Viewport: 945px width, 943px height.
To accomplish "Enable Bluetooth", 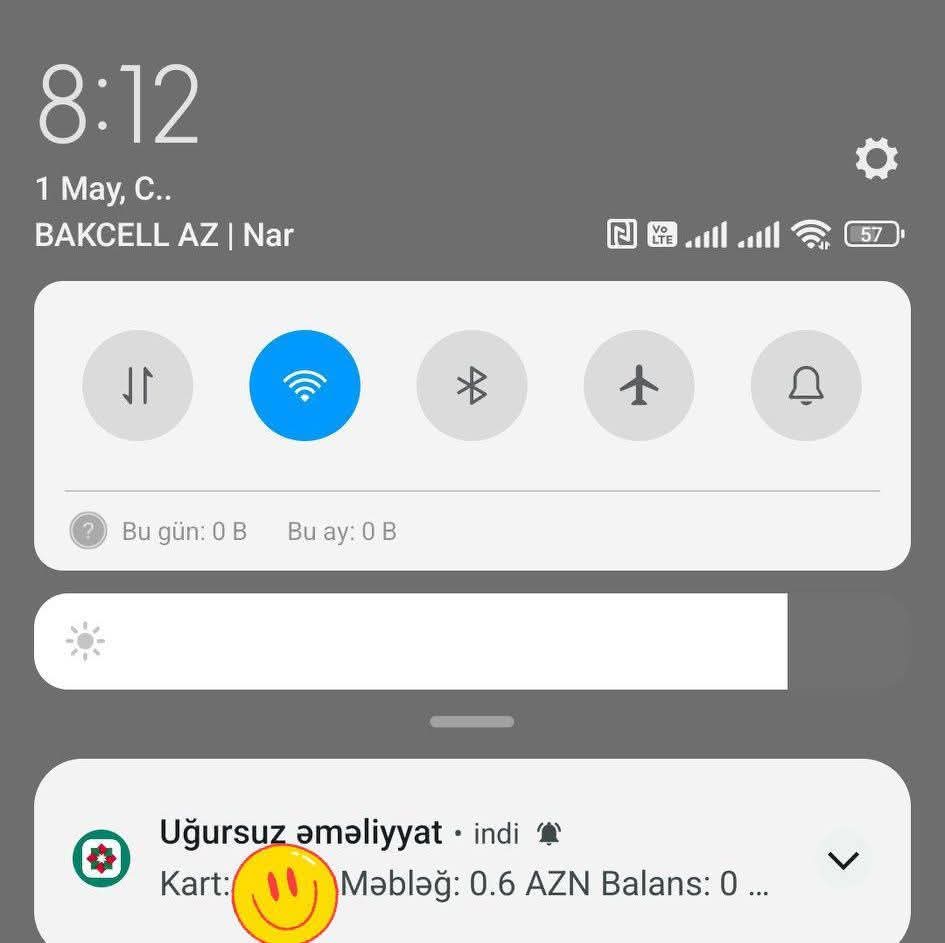I will [x=471, y=385].
